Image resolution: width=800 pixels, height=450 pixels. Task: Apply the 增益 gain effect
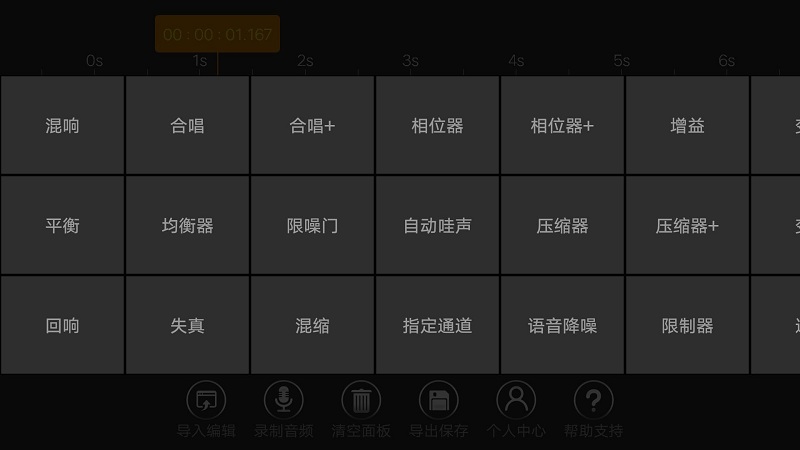point(687,126)
